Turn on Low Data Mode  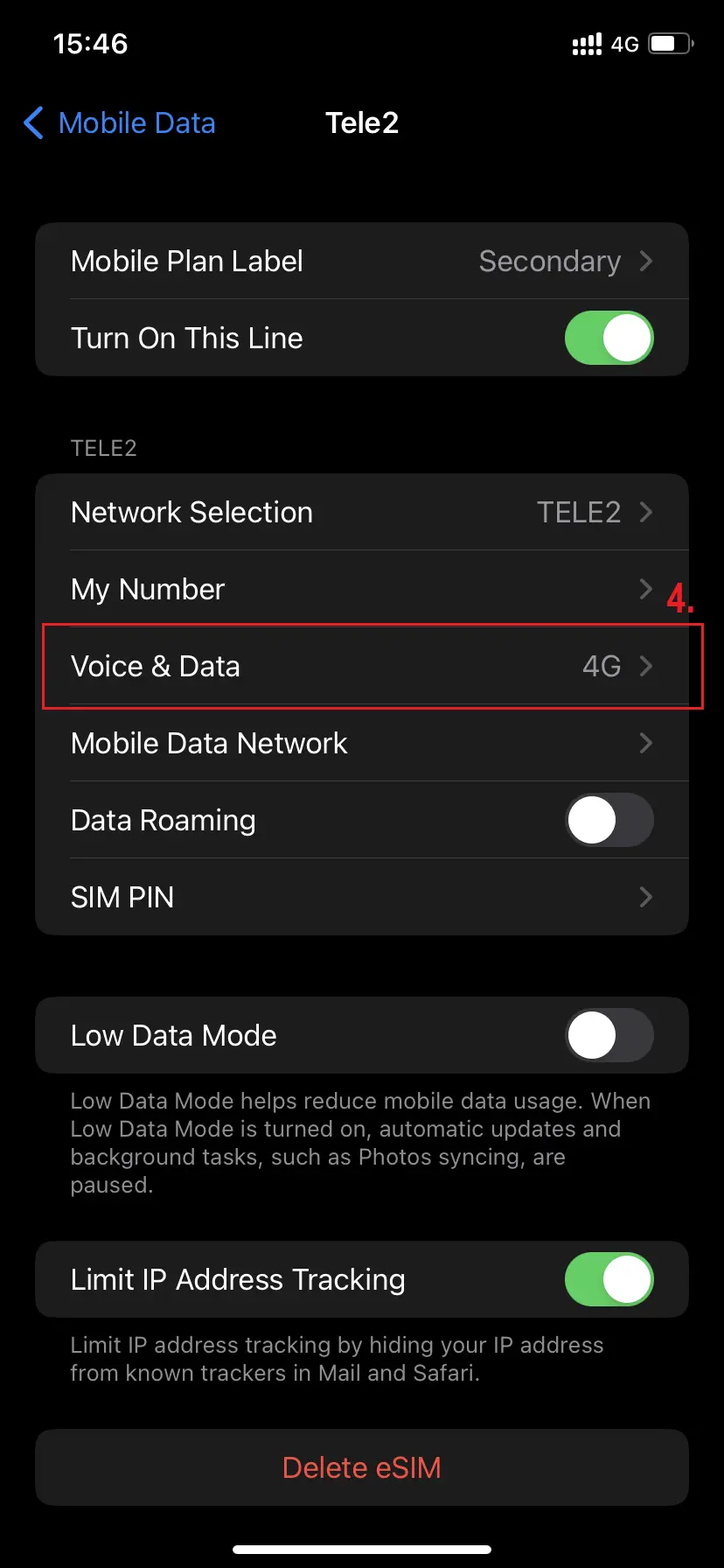click(609, 1035)
